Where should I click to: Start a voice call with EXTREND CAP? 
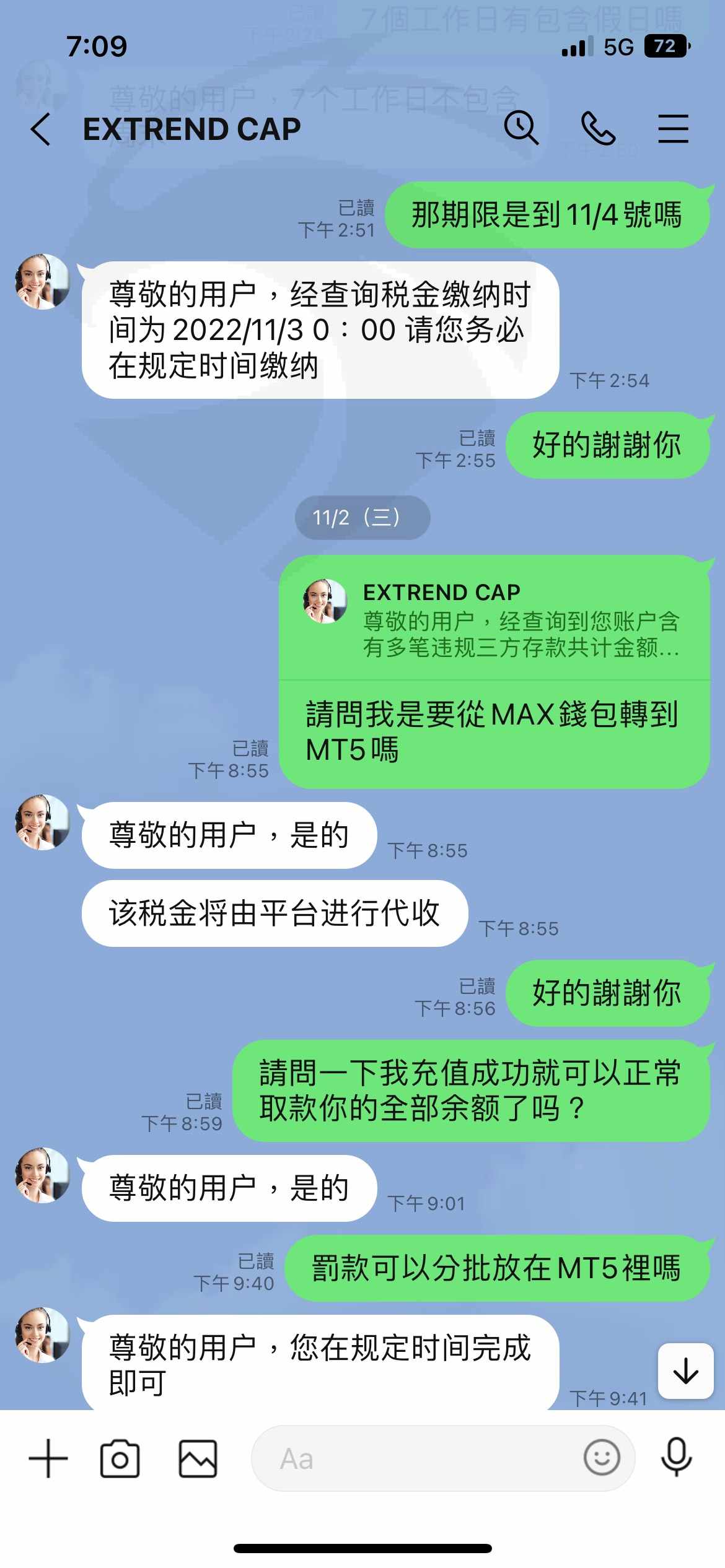598,128
